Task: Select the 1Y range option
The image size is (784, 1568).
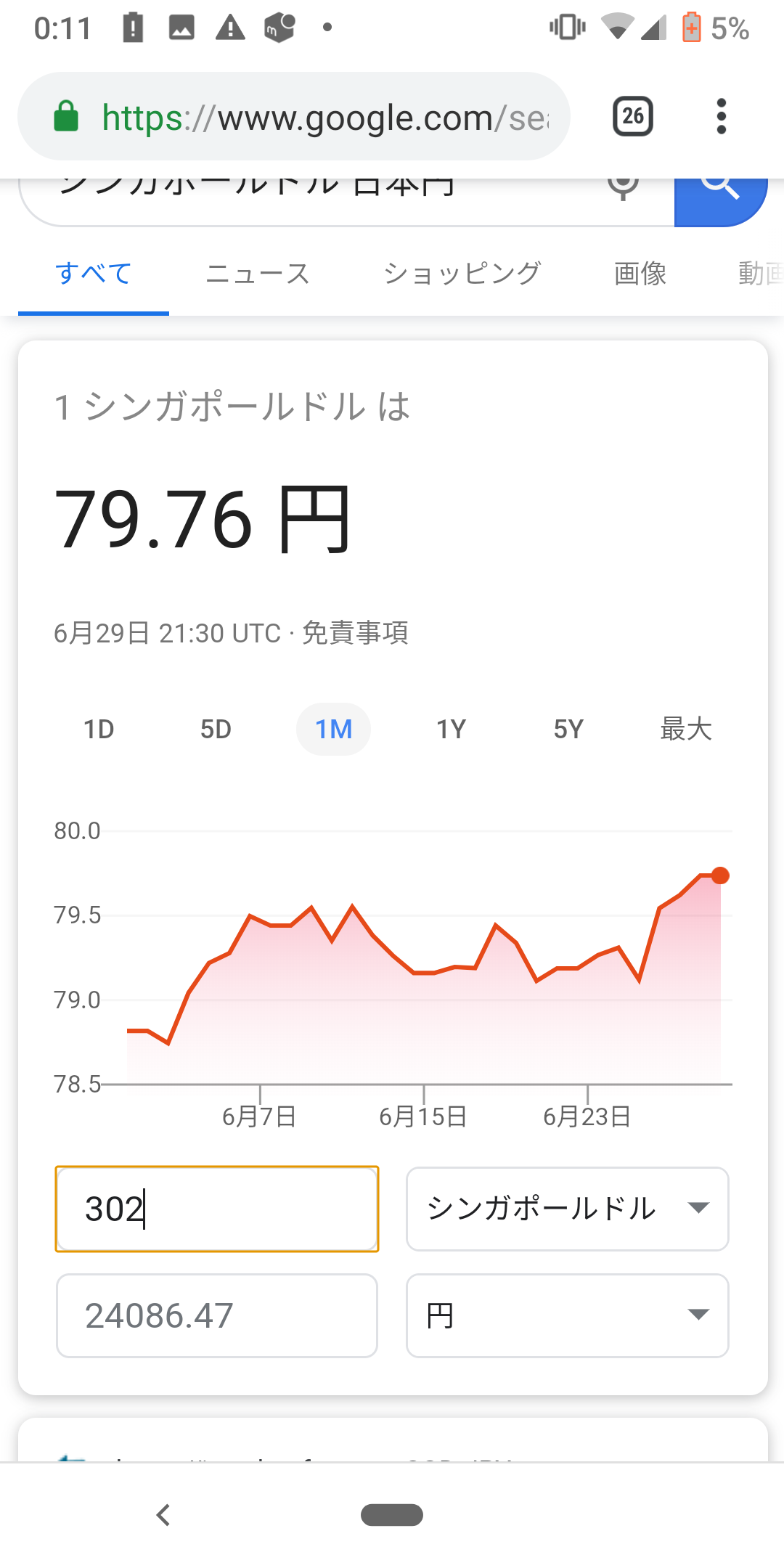Action: point(449,729)
